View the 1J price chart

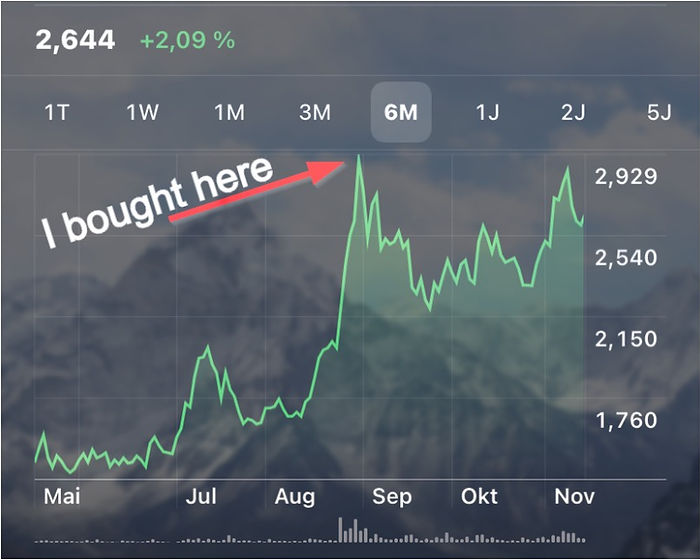click(x=487, y=112)
